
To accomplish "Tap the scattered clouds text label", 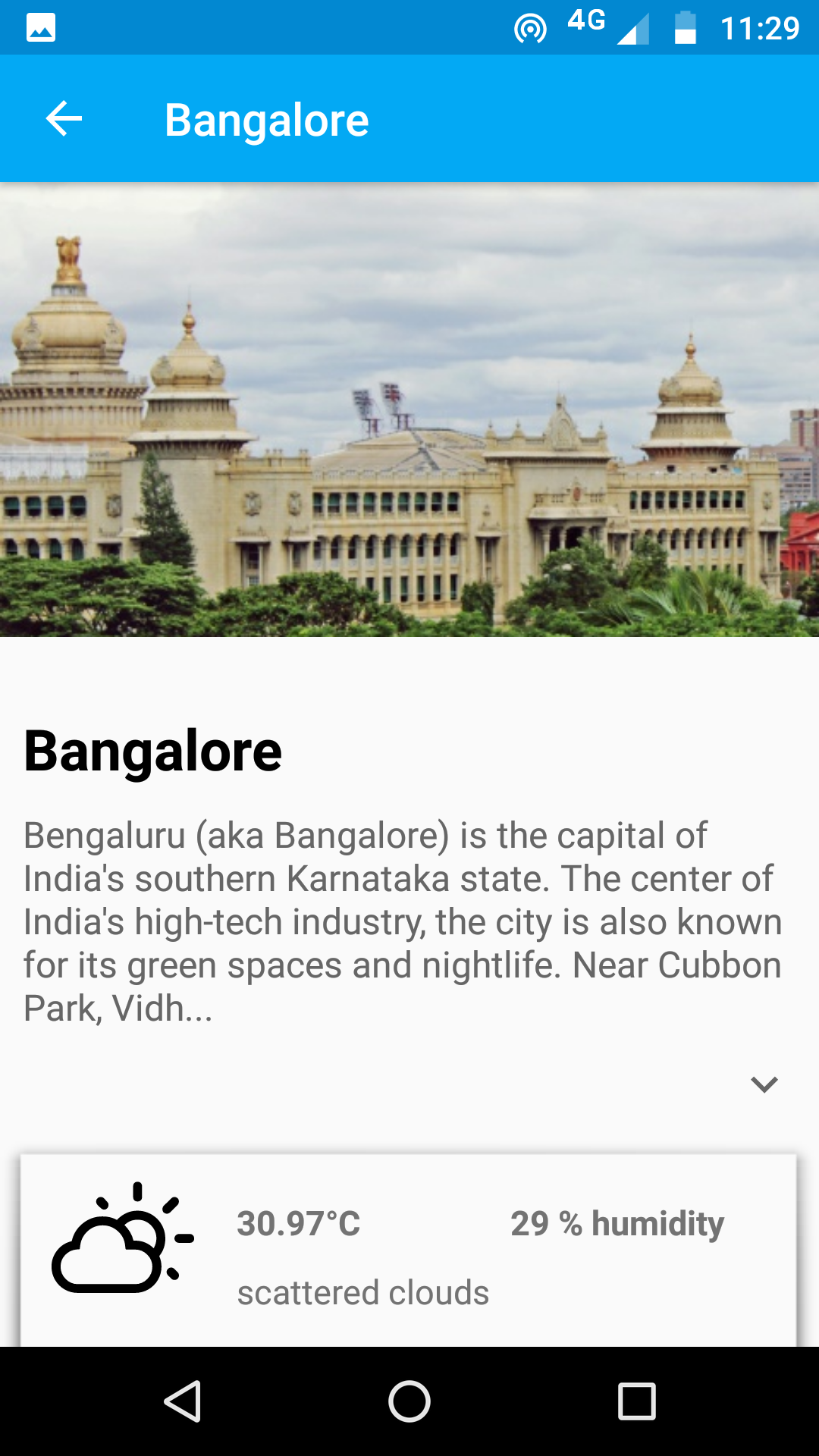I will tap(364, 1293).
